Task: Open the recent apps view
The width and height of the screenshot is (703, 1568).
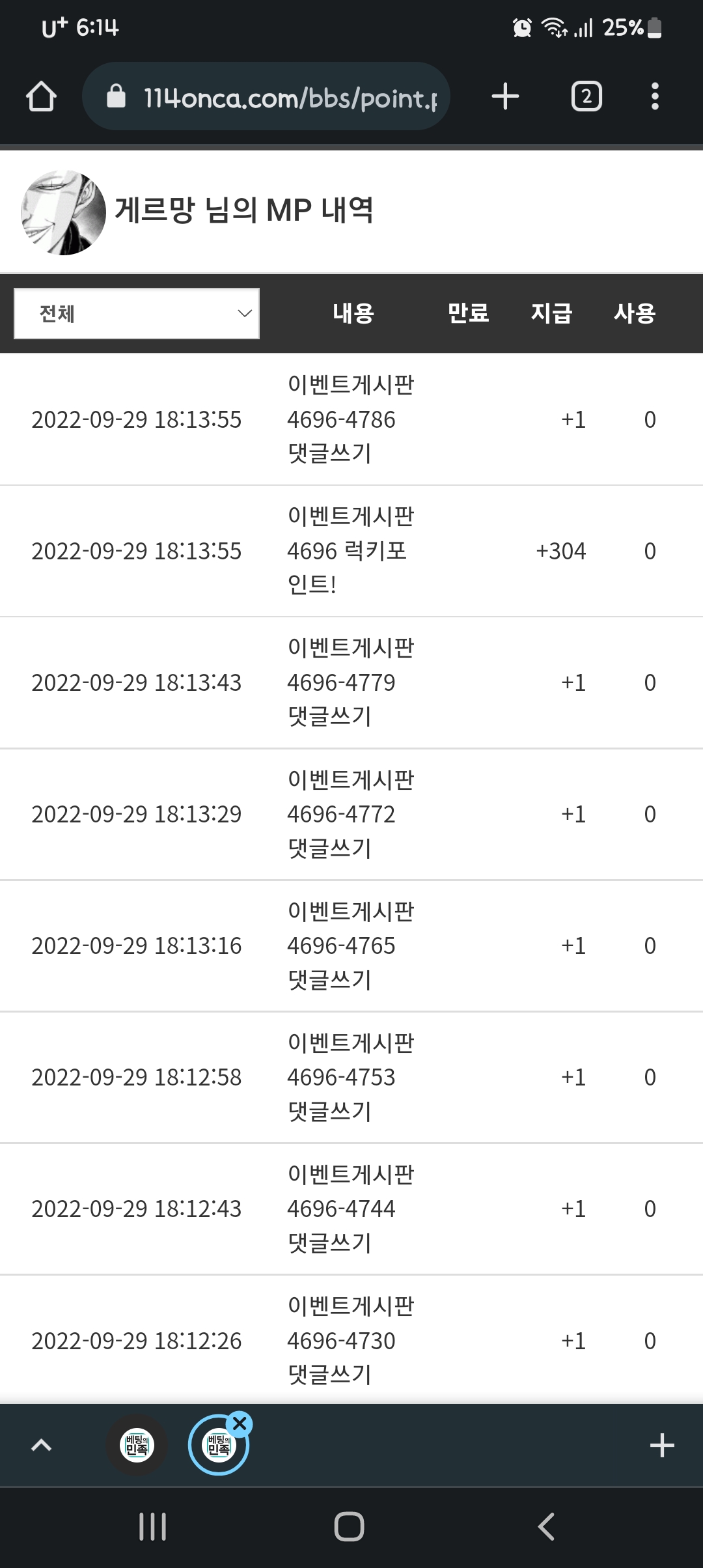Action: coord(153,1526)
